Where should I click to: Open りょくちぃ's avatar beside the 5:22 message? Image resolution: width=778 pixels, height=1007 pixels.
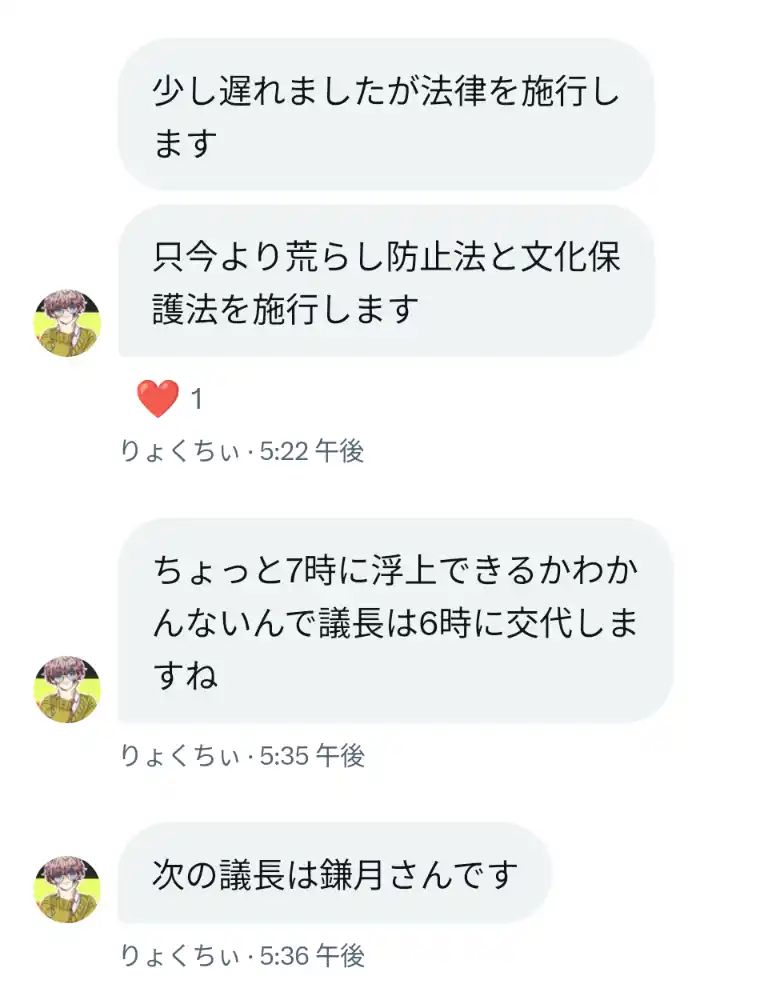coord(68,324)
